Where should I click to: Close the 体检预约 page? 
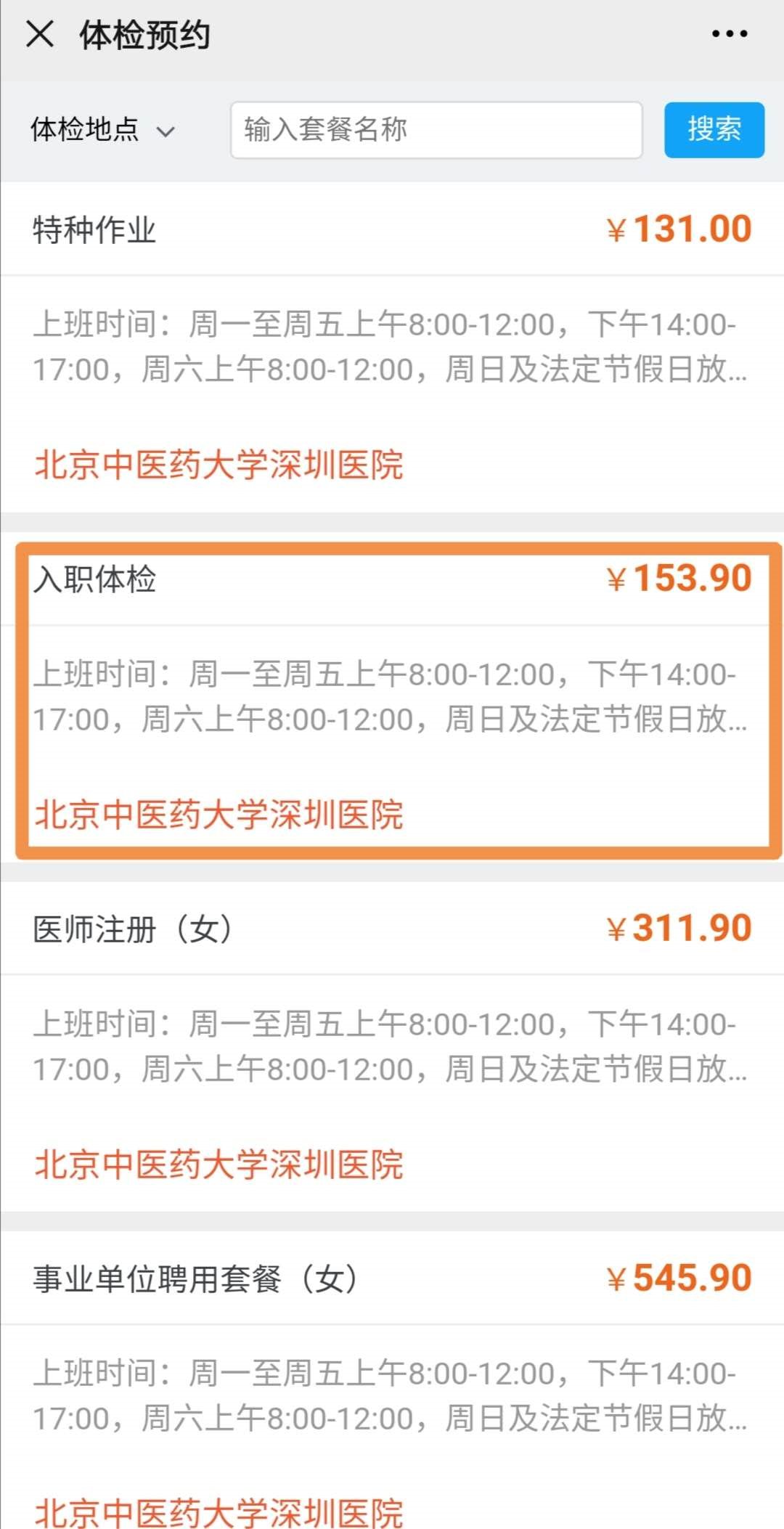tap(40, 33)
